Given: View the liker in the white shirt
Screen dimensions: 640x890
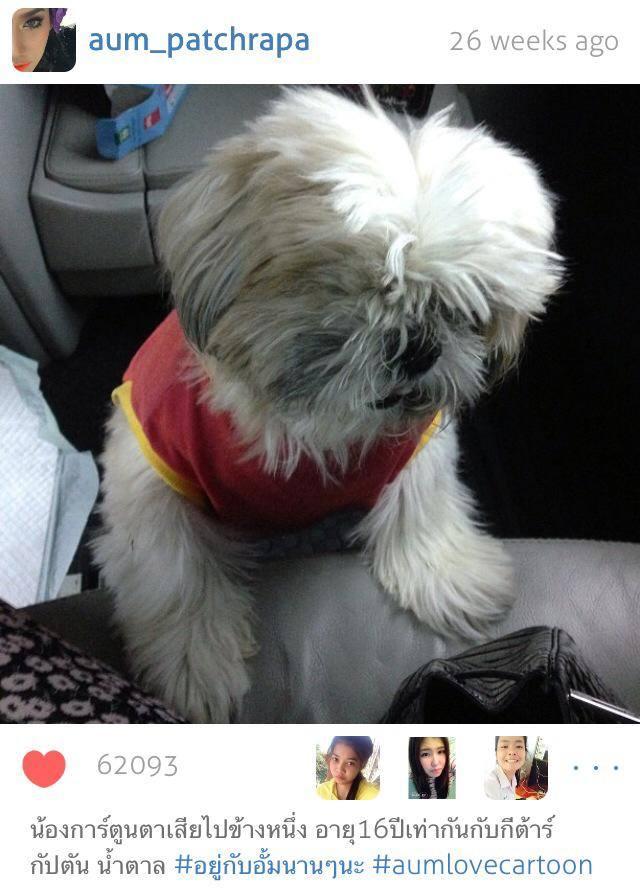Looking at the screenshot, I should coord(515,768).
